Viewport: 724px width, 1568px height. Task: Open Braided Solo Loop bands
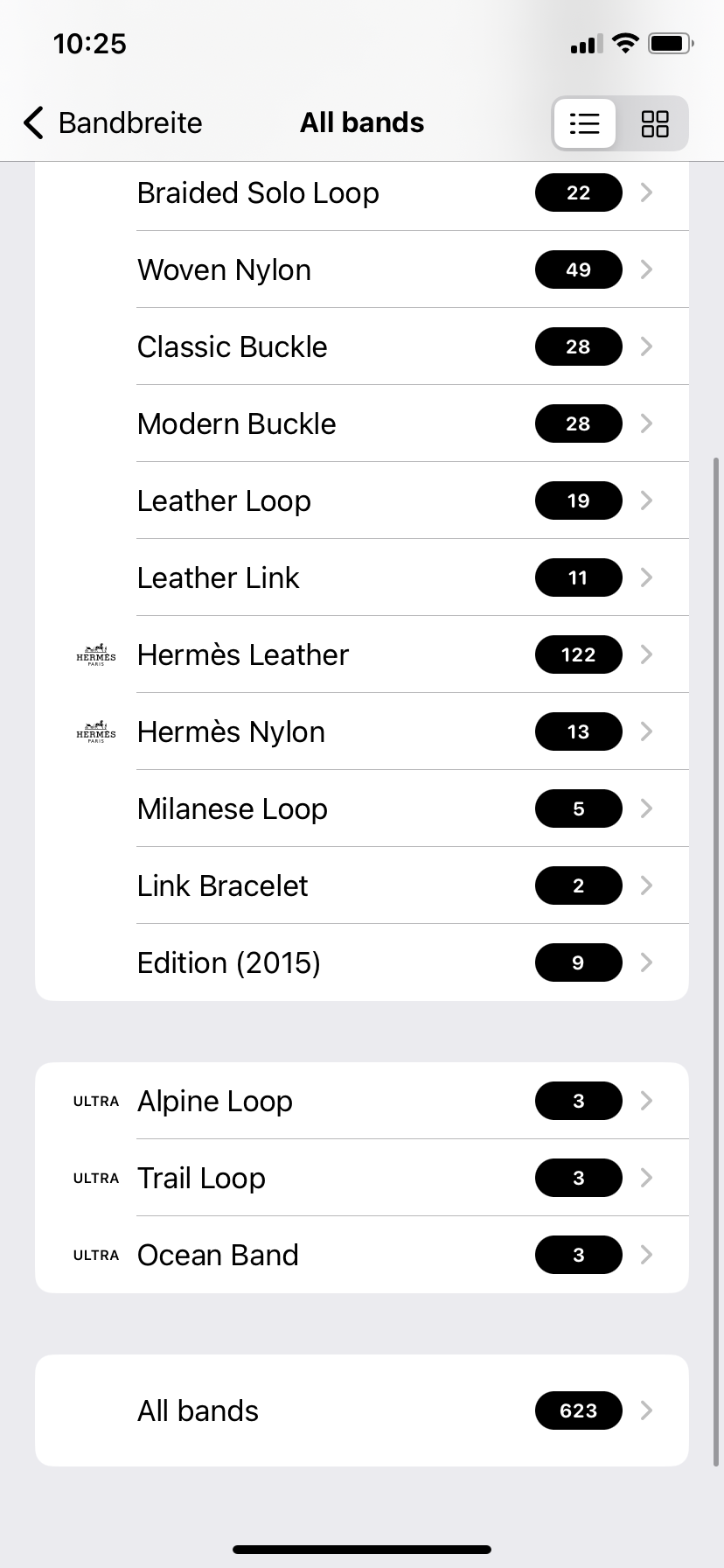pos(362,192)
